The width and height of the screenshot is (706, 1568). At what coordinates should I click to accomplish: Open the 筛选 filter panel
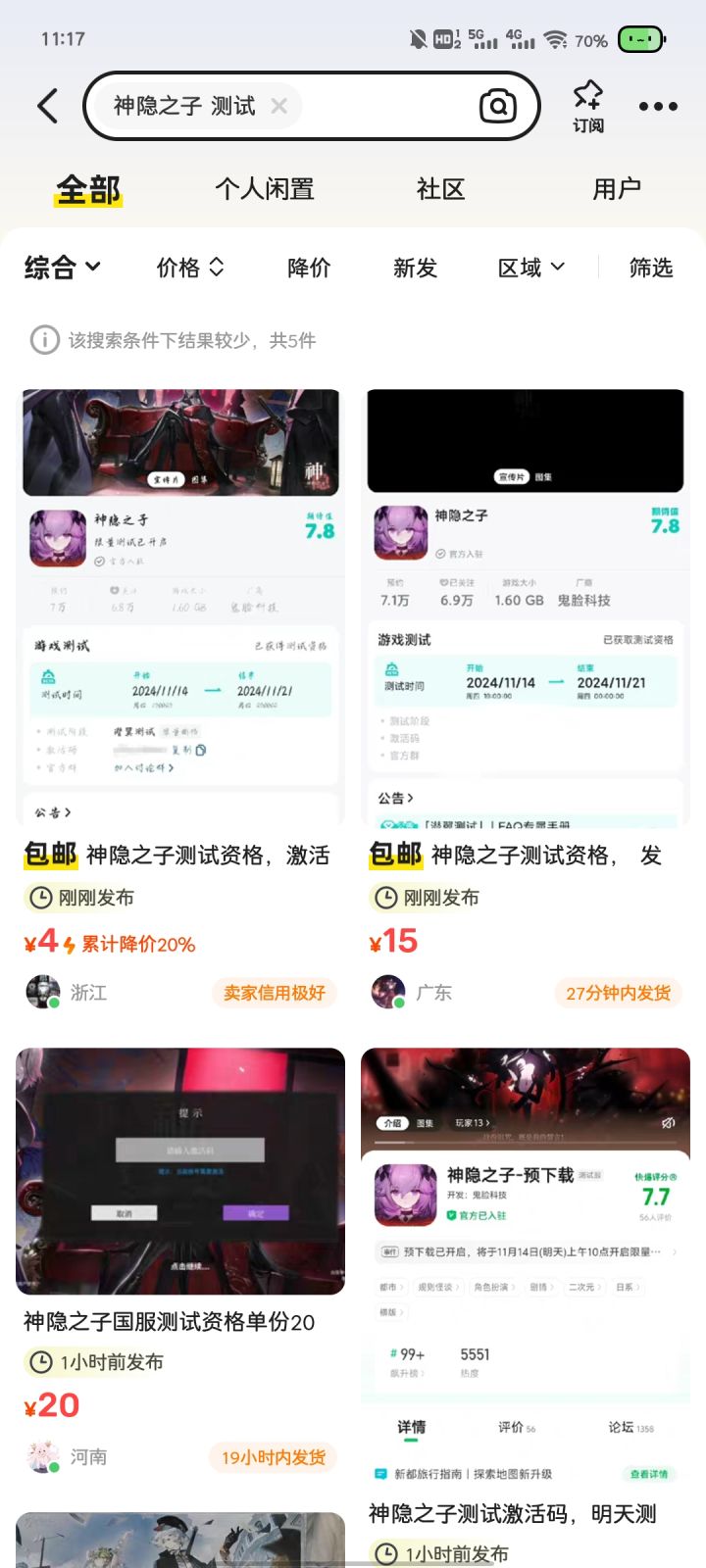tap(649, 268)
